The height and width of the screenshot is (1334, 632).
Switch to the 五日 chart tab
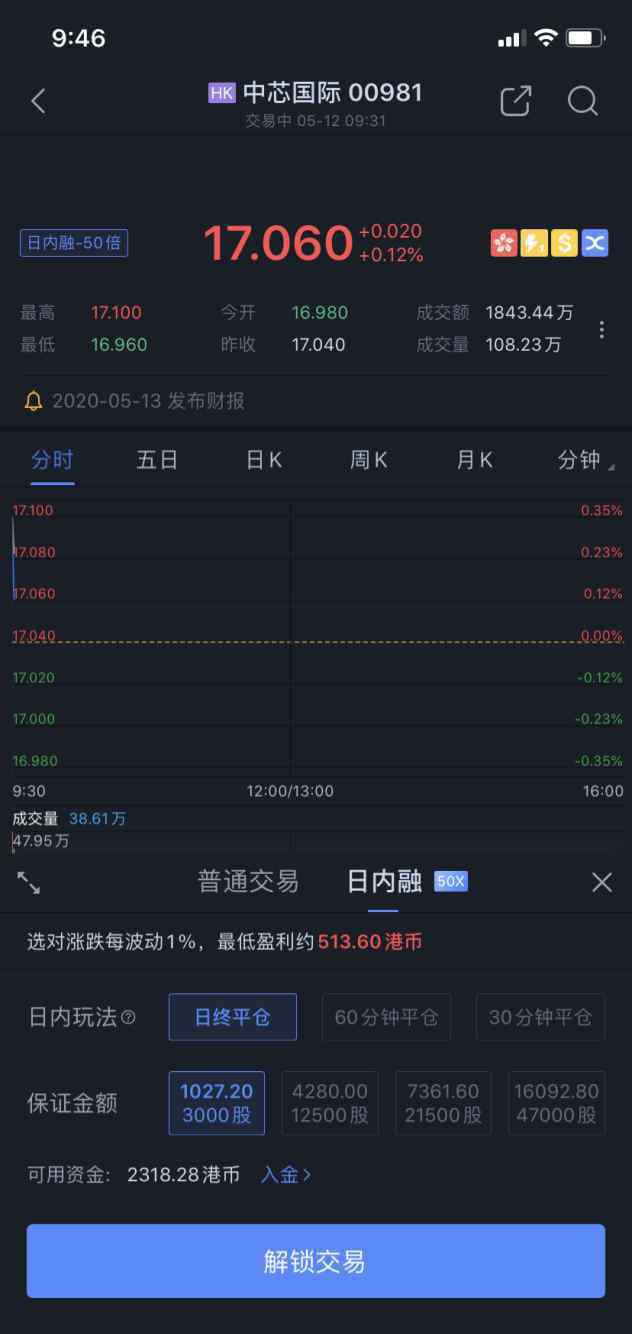[x=157, y=460]
